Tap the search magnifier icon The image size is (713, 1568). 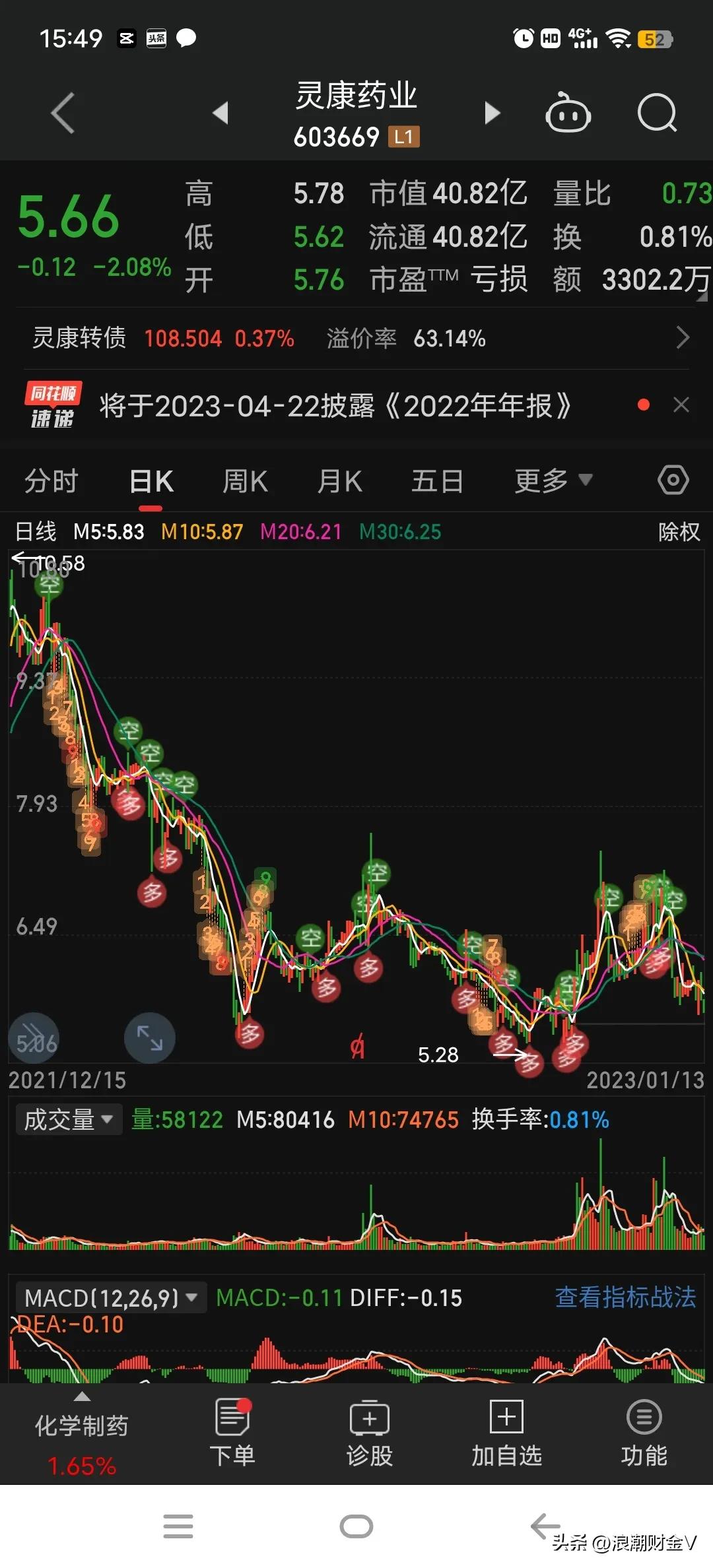[657, 112]
